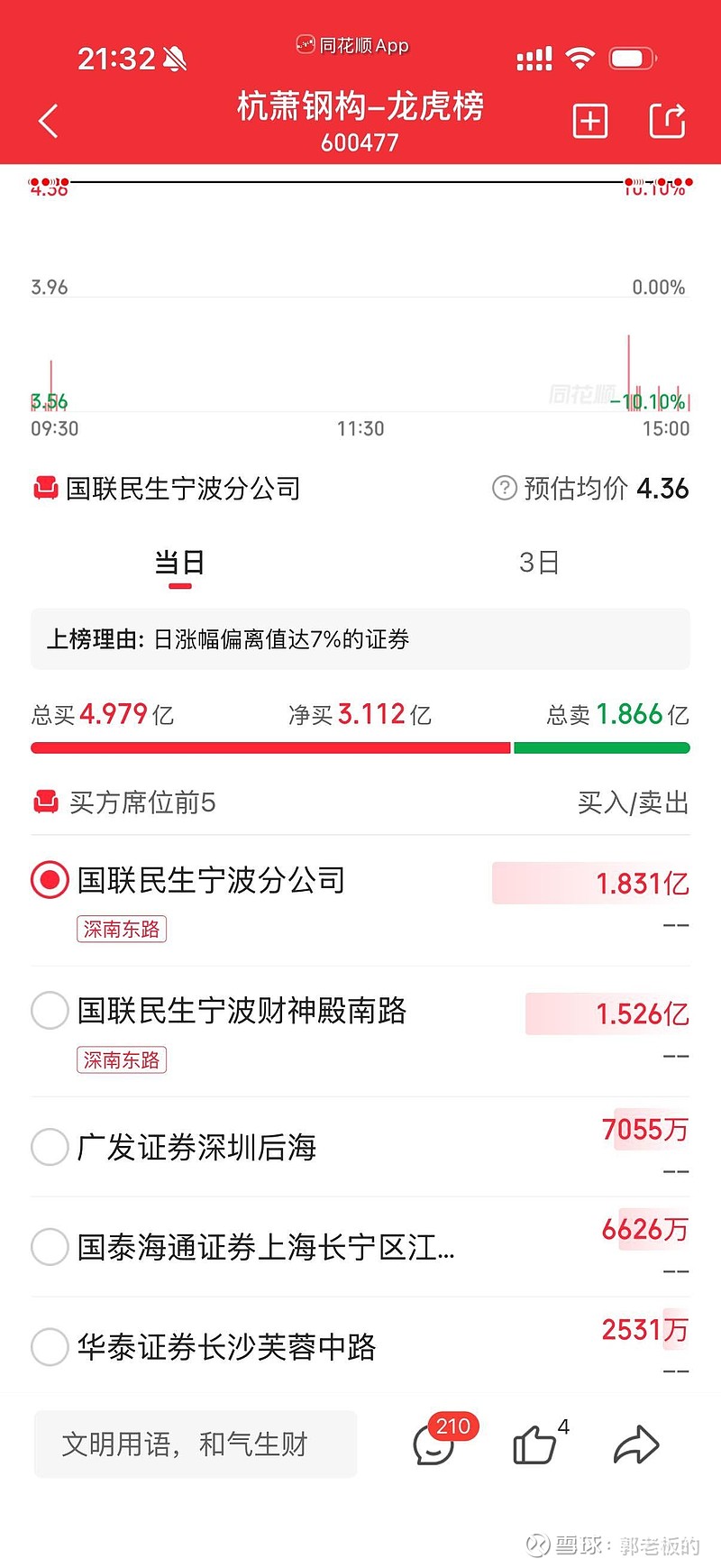Switch to the 3日 tab
The height and width of the screenshot is (1568, 721).
tap(539, 563)
